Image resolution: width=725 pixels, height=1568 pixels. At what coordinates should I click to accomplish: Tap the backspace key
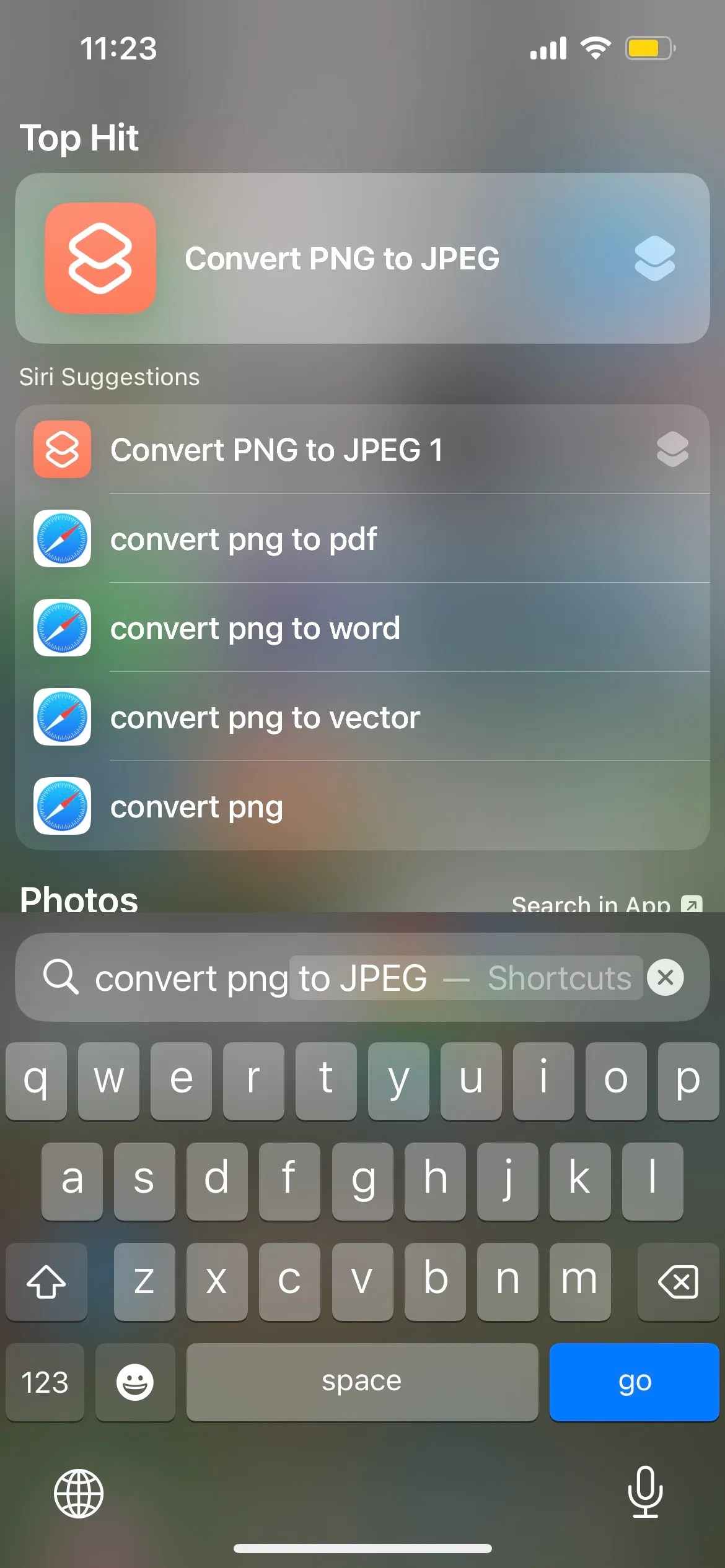(x=677, y=1281)
